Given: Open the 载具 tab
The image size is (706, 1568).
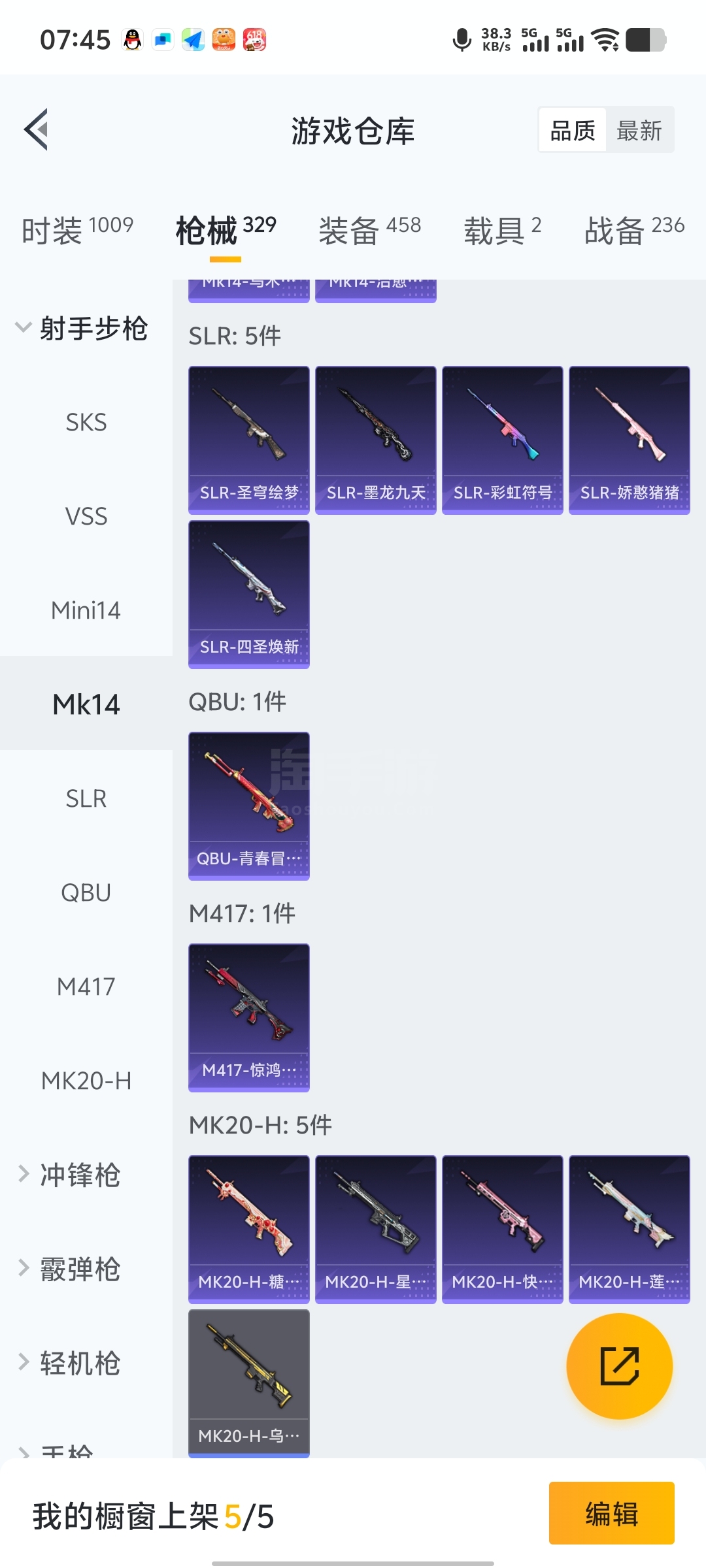Looking at the screenshot, I should [502, 230].
